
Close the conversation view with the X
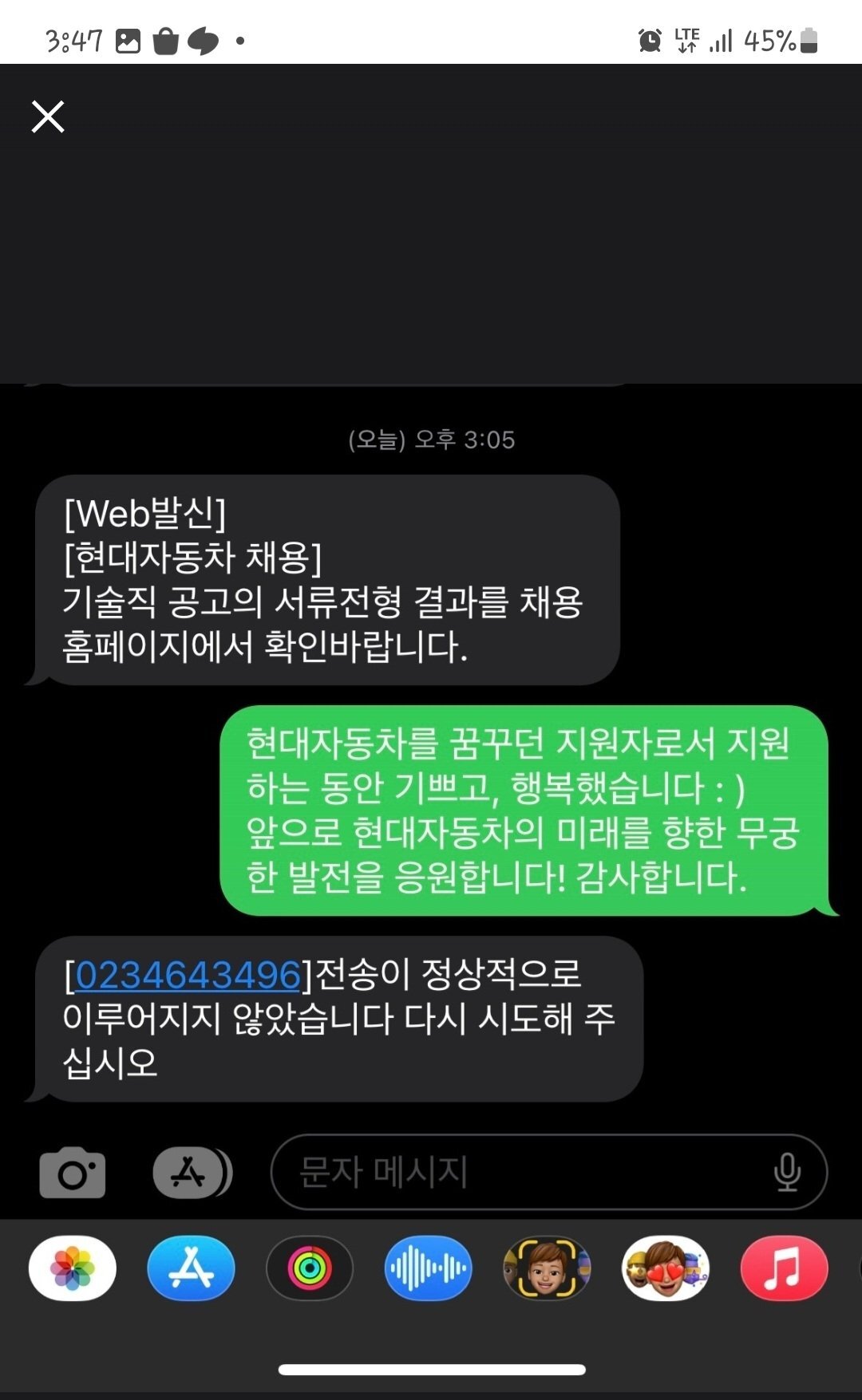tap(49, 116)
